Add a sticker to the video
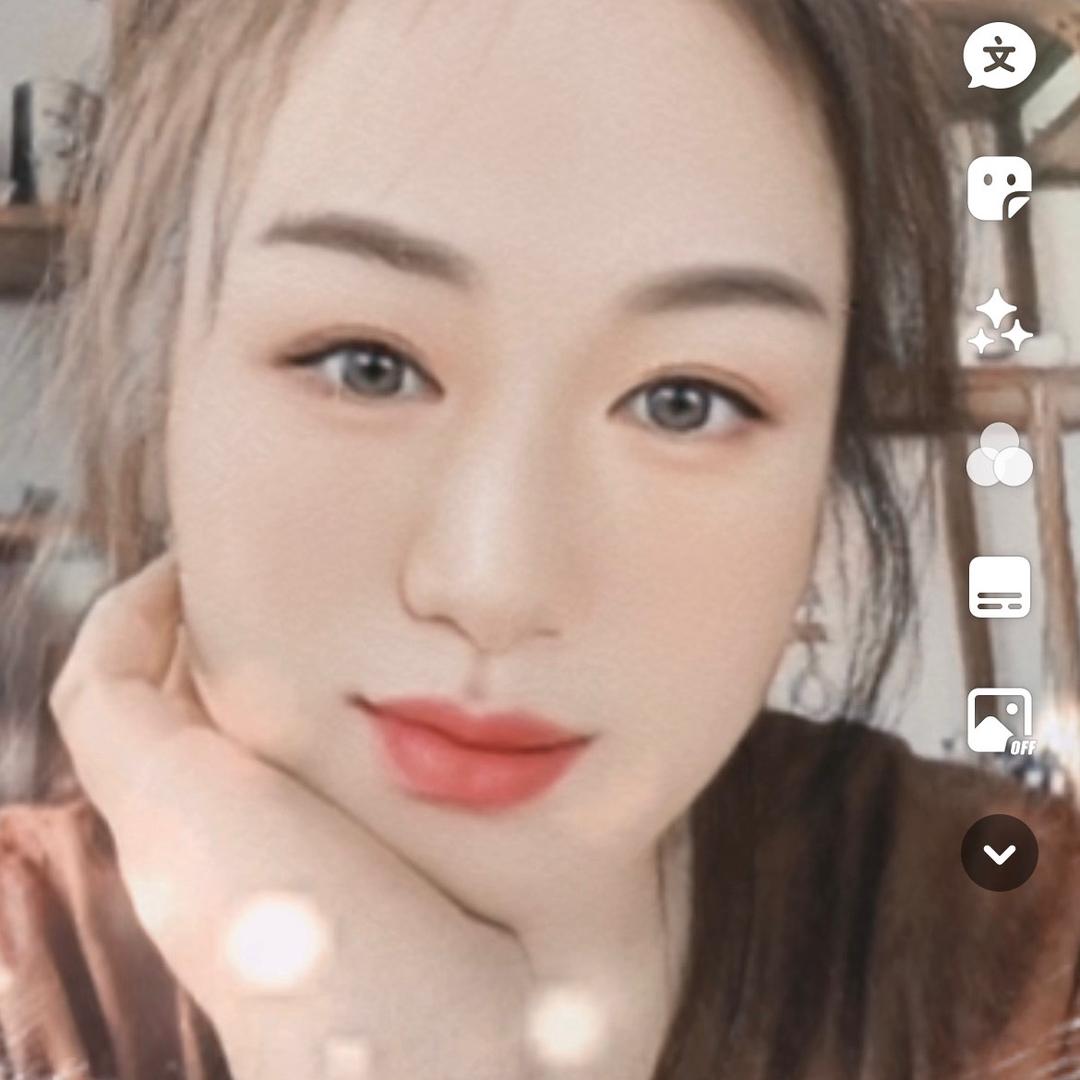This screenshot has width=1080, height=1080. pyautogui.click(x=999, y=188)
